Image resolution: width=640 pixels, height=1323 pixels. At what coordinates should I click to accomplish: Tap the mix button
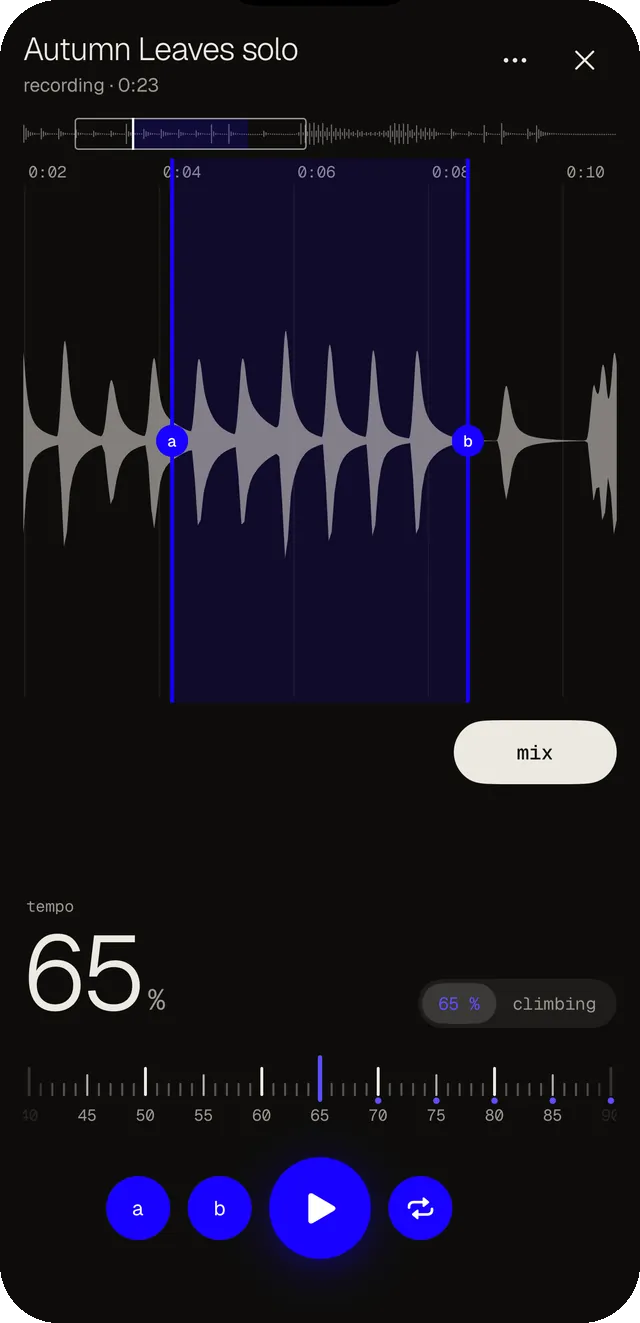[x=535, y=752]
